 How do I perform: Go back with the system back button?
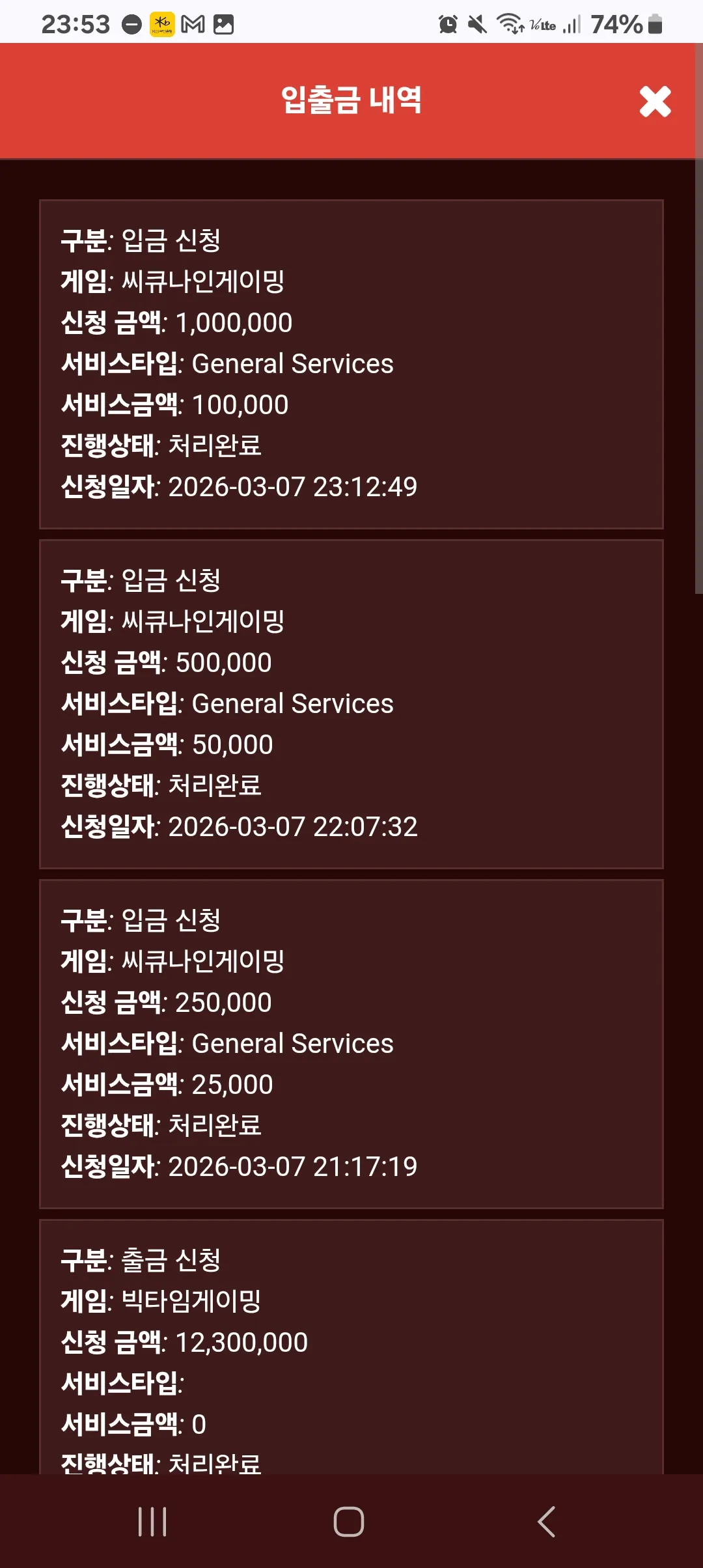coord(547,1522)
